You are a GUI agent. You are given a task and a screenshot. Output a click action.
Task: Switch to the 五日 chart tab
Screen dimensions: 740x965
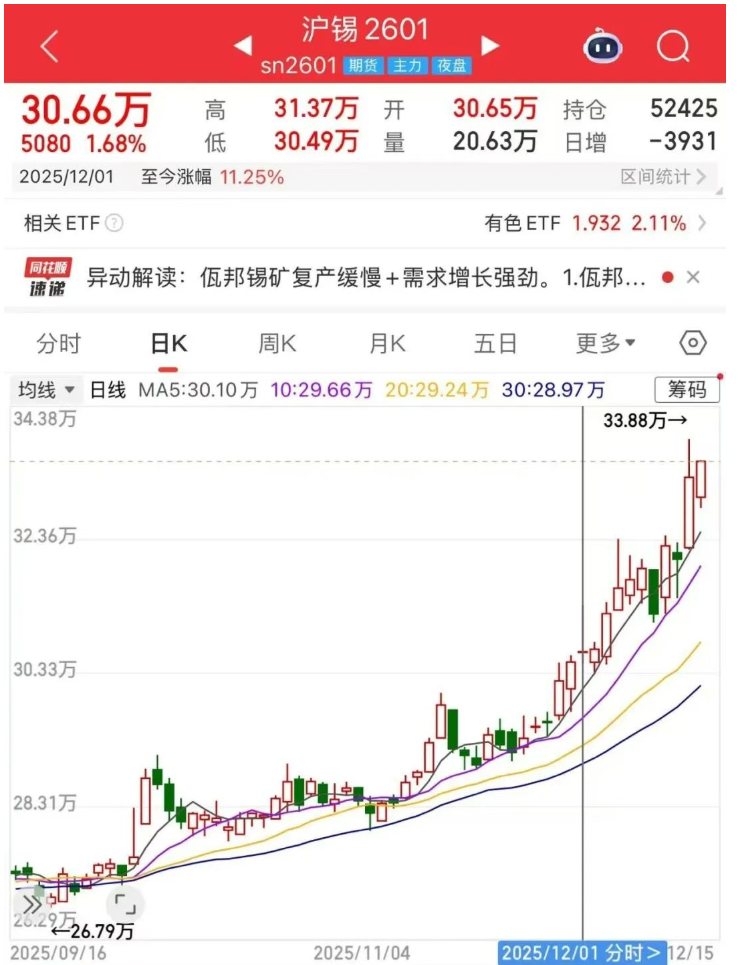pyautogui.click(x=495, y=344)
